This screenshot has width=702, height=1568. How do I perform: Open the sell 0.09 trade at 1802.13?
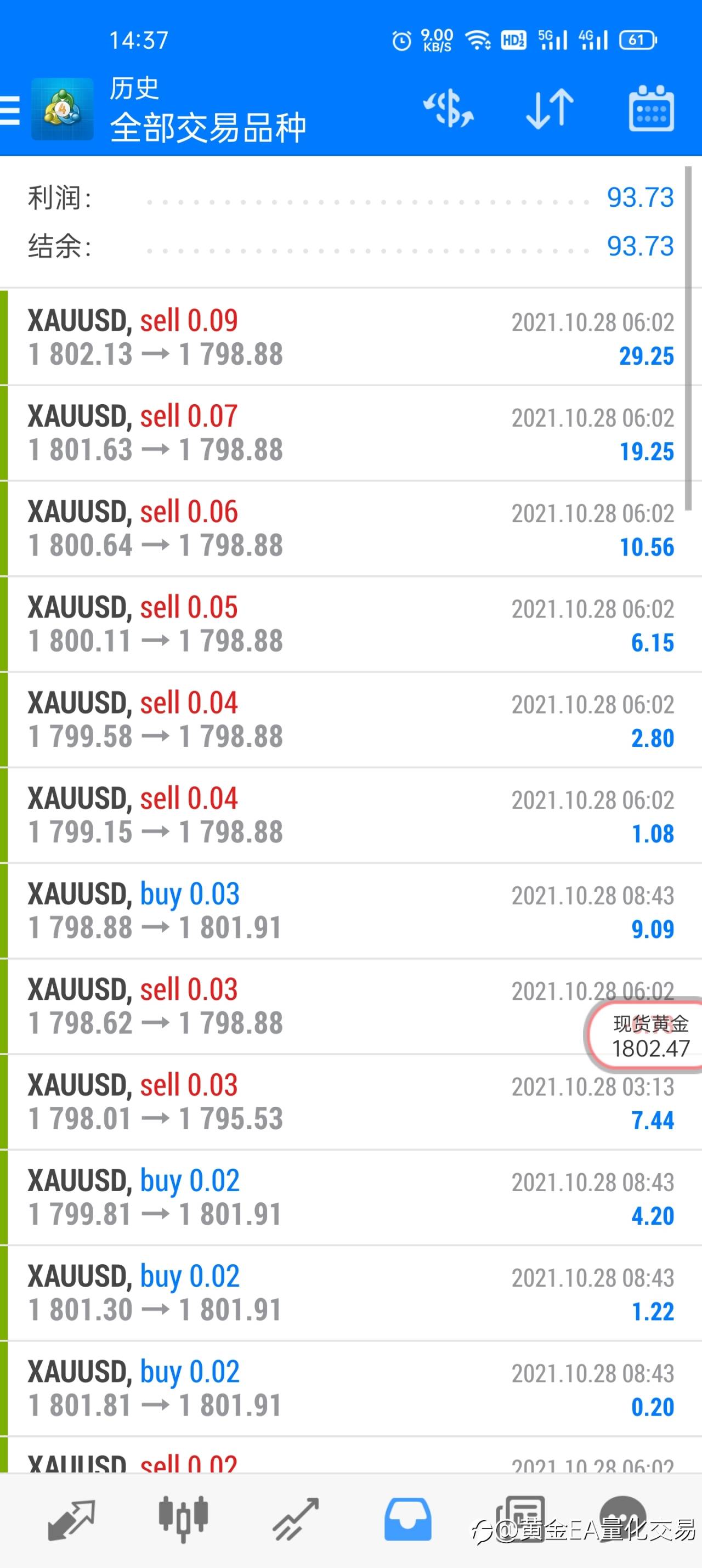click(x=350, y=337)
